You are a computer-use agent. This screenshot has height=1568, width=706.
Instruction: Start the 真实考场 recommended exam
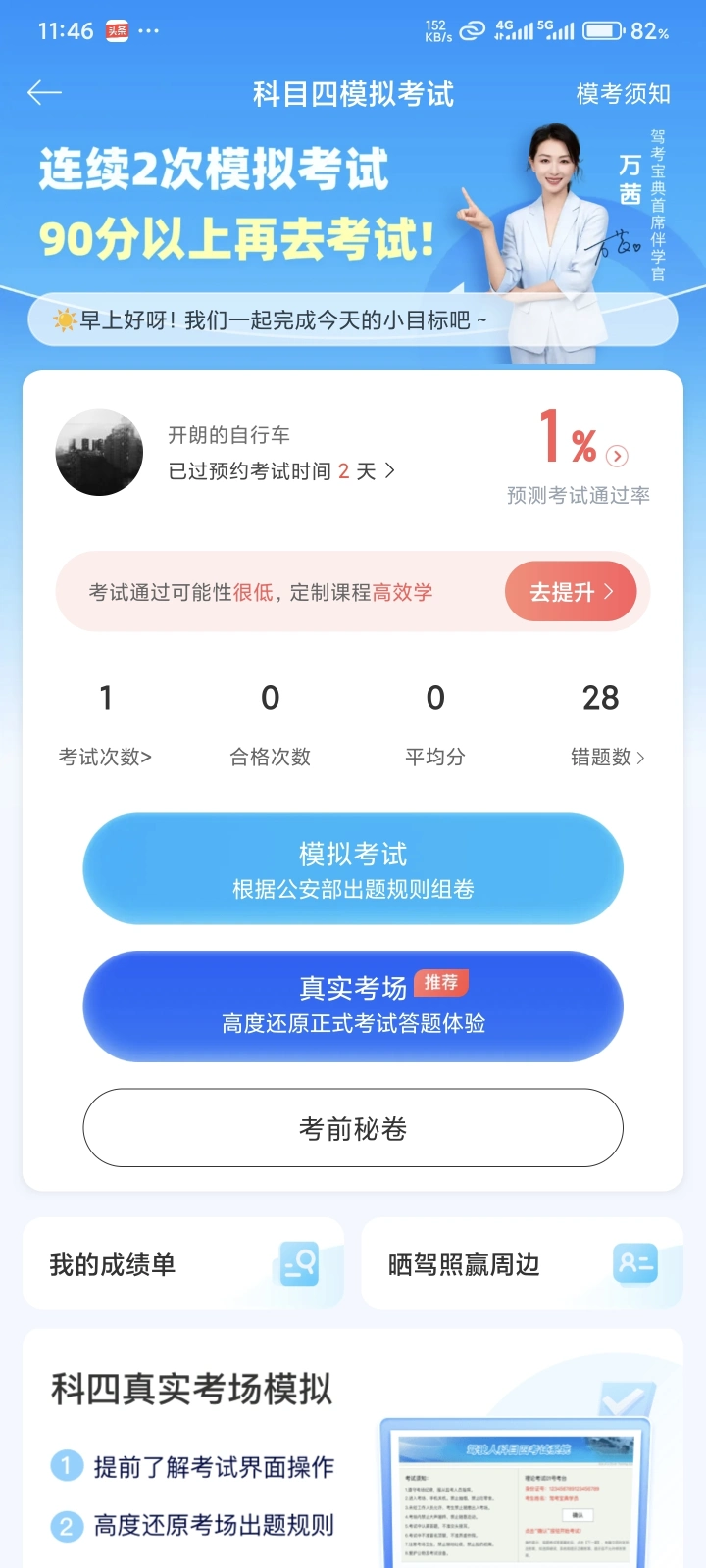click(x=353, y=1005)
